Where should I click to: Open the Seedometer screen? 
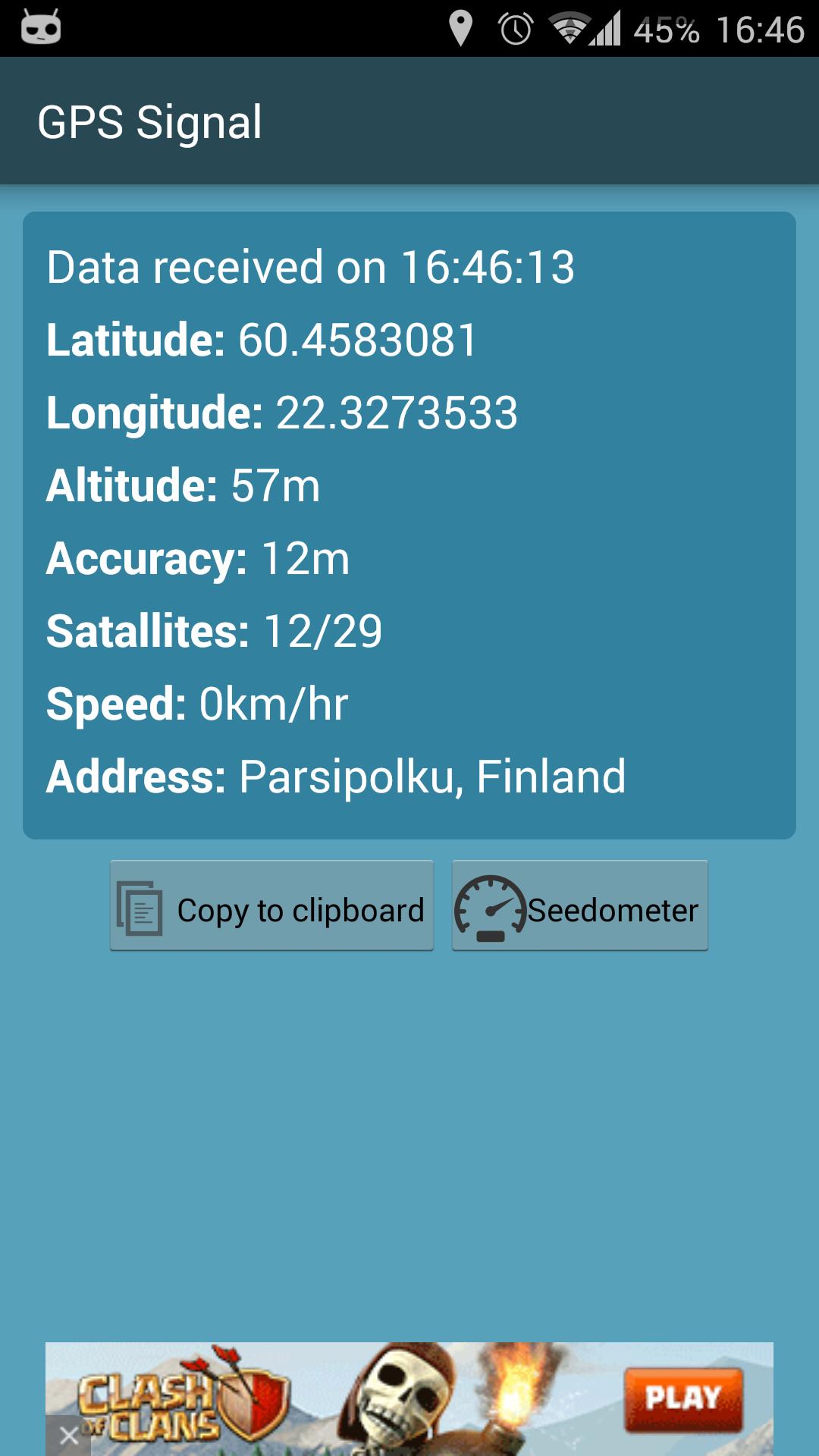pyautogui.click(x=579, y=907)
